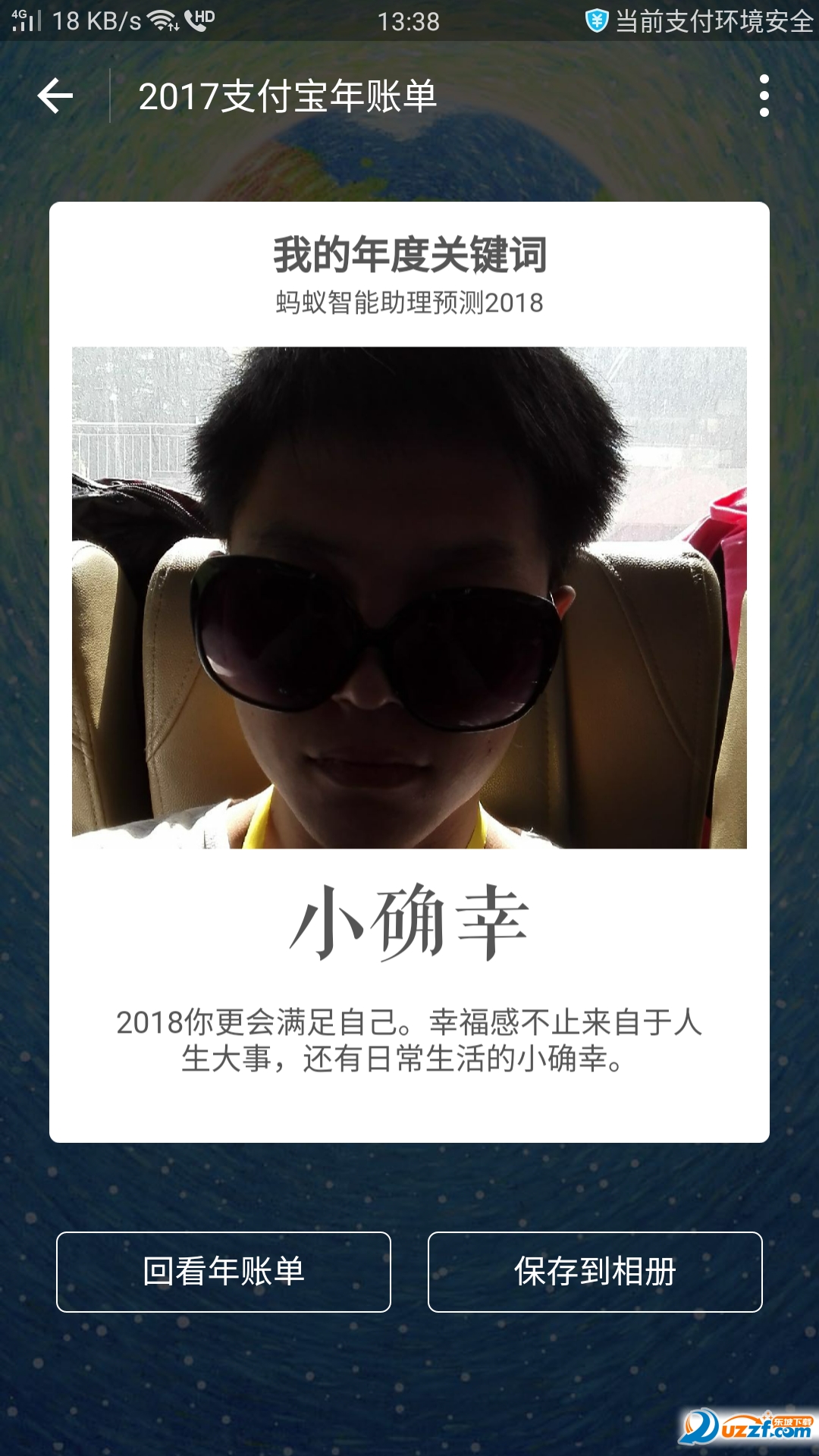819x1456 pixels.
Task: Go back from the 2017 Alipay annual bill
Action: coord(55,96)
